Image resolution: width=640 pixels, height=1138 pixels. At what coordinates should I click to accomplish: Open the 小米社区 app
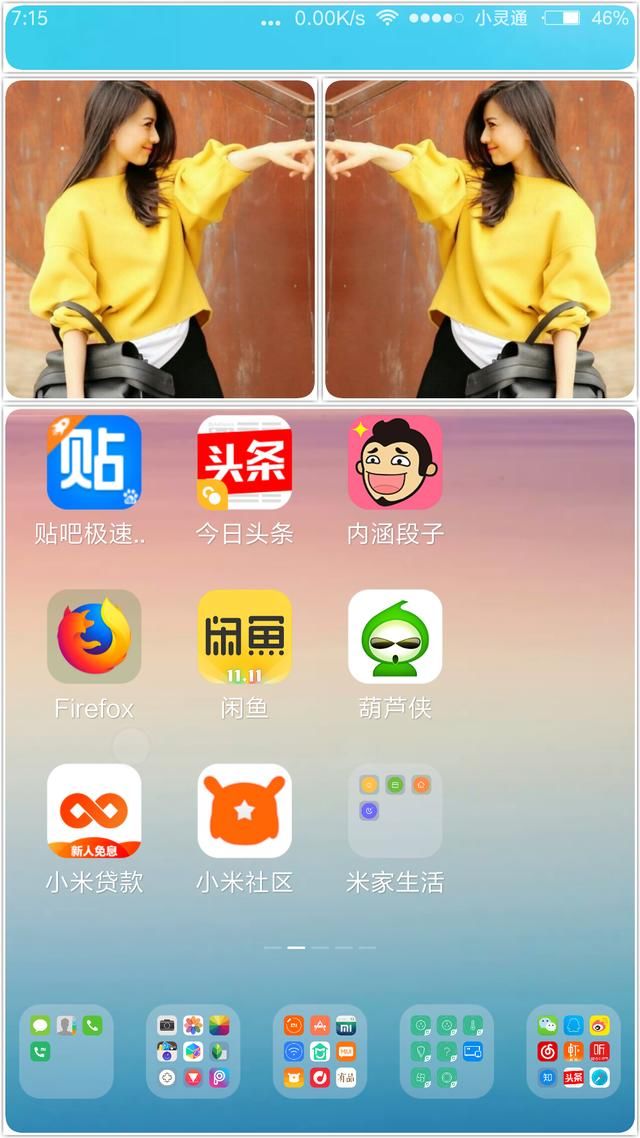pyautogui.click(x=245, y=811)
